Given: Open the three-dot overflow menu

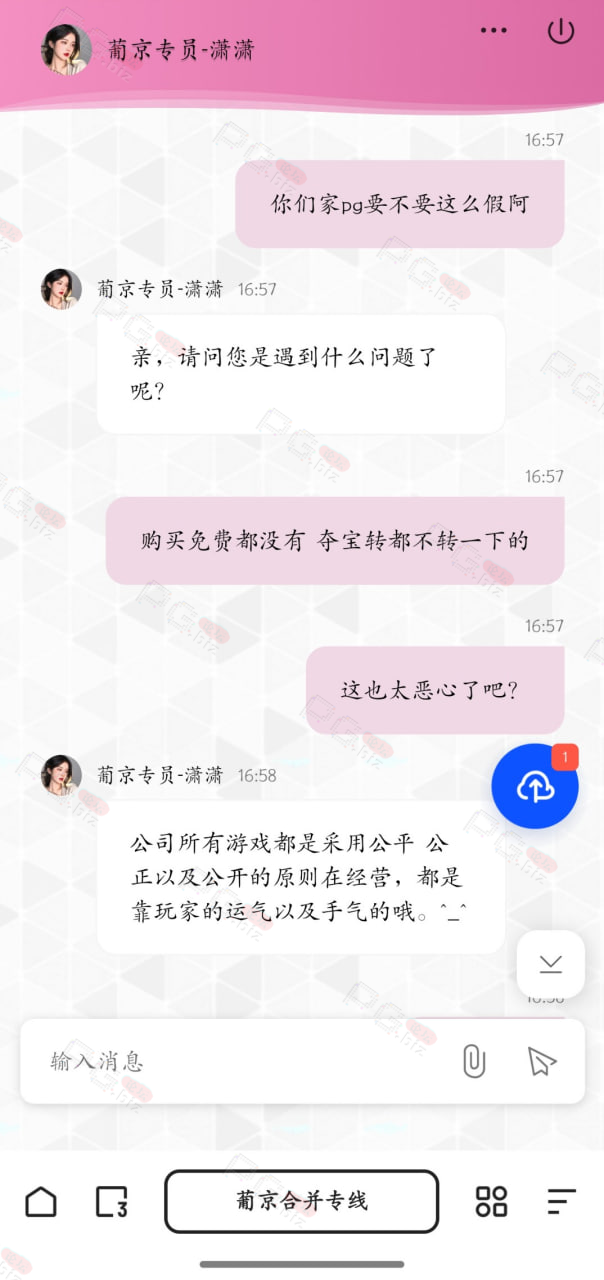Looking at the screenshot, I should 493,31.
